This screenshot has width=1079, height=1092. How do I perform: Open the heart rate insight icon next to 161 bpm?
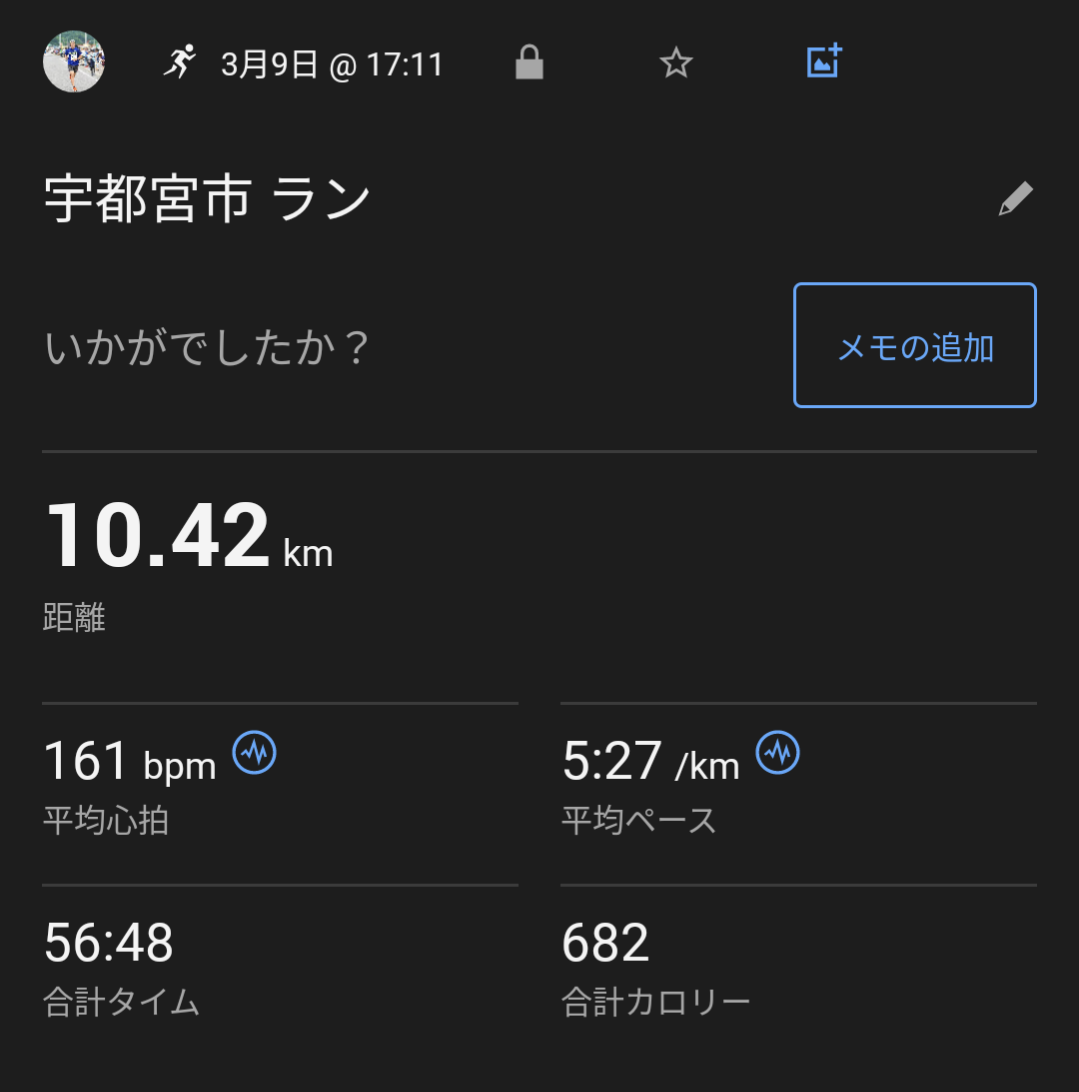pyautogui.click(x=255, y=752)
